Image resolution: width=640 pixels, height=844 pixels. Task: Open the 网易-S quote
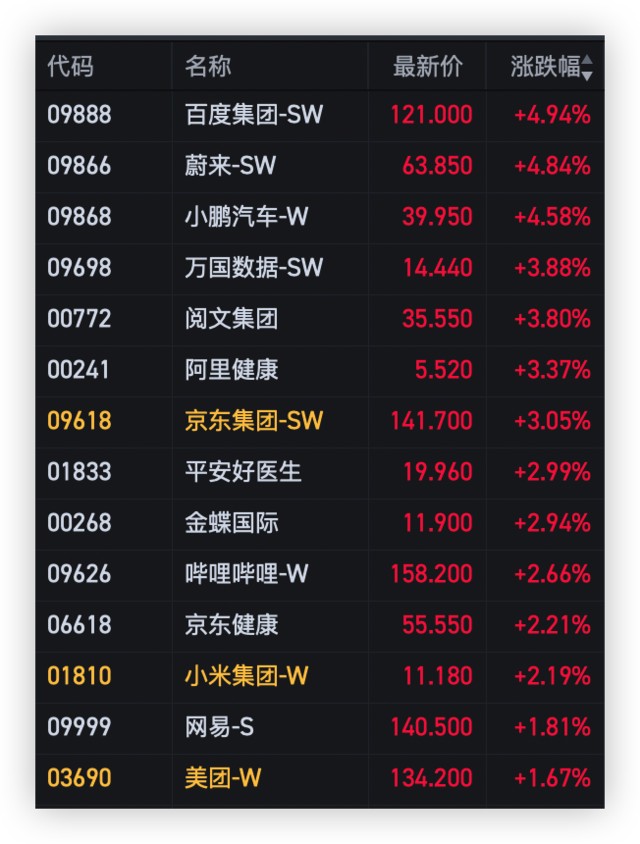[219, 727]
